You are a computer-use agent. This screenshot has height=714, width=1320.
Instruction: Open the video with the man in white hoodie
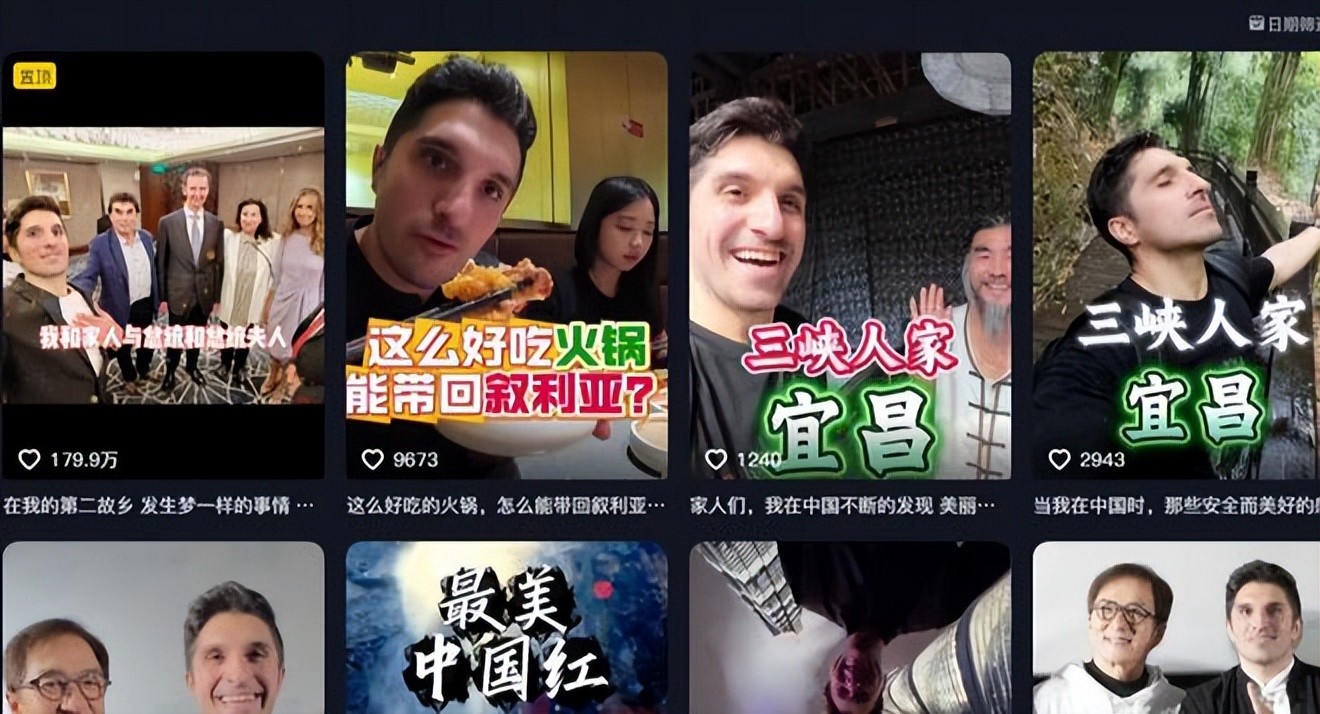coord(1176,628)
